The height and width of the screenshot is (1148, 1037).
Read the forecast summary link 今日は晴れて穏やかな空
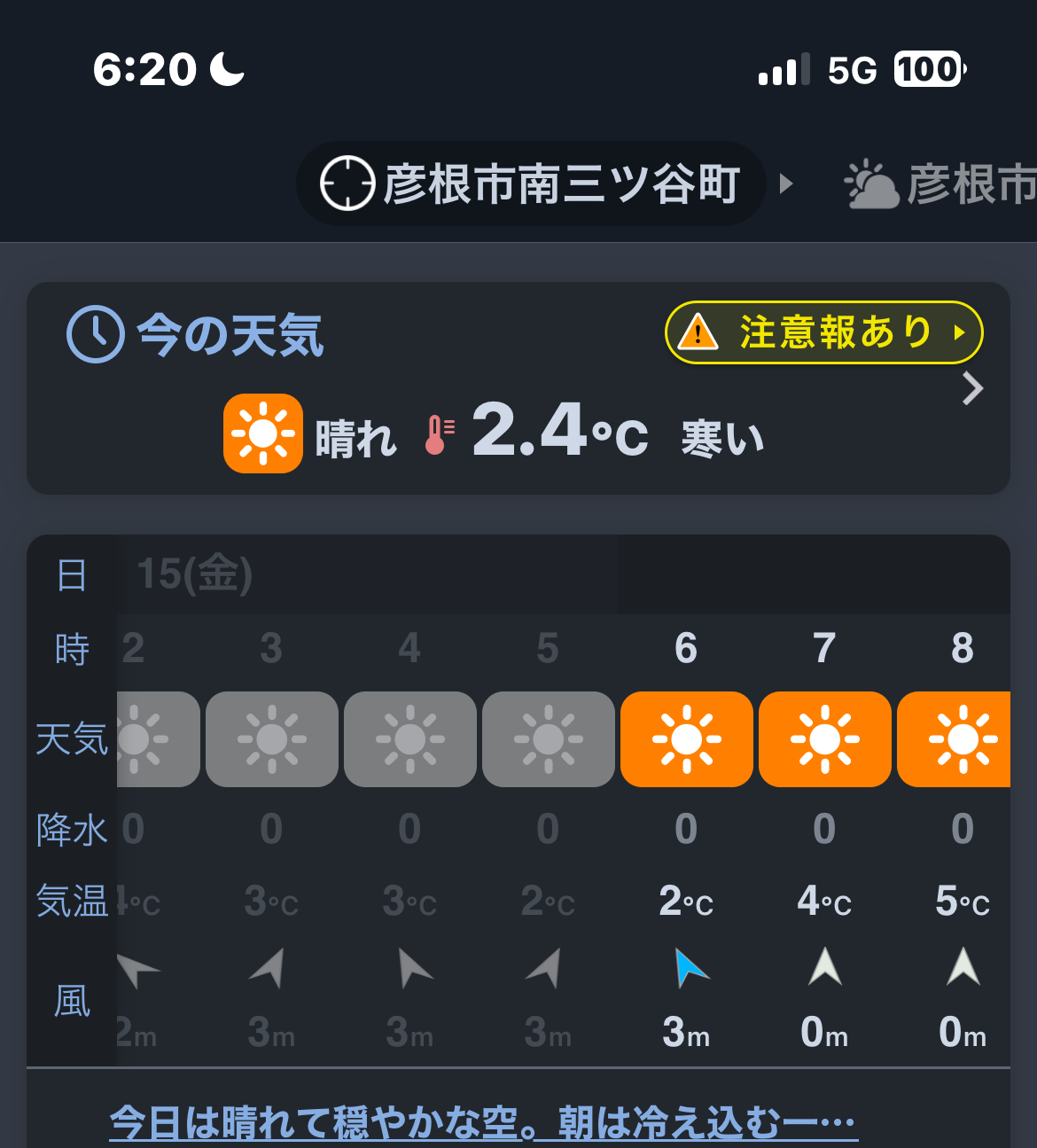[482, 1123]
